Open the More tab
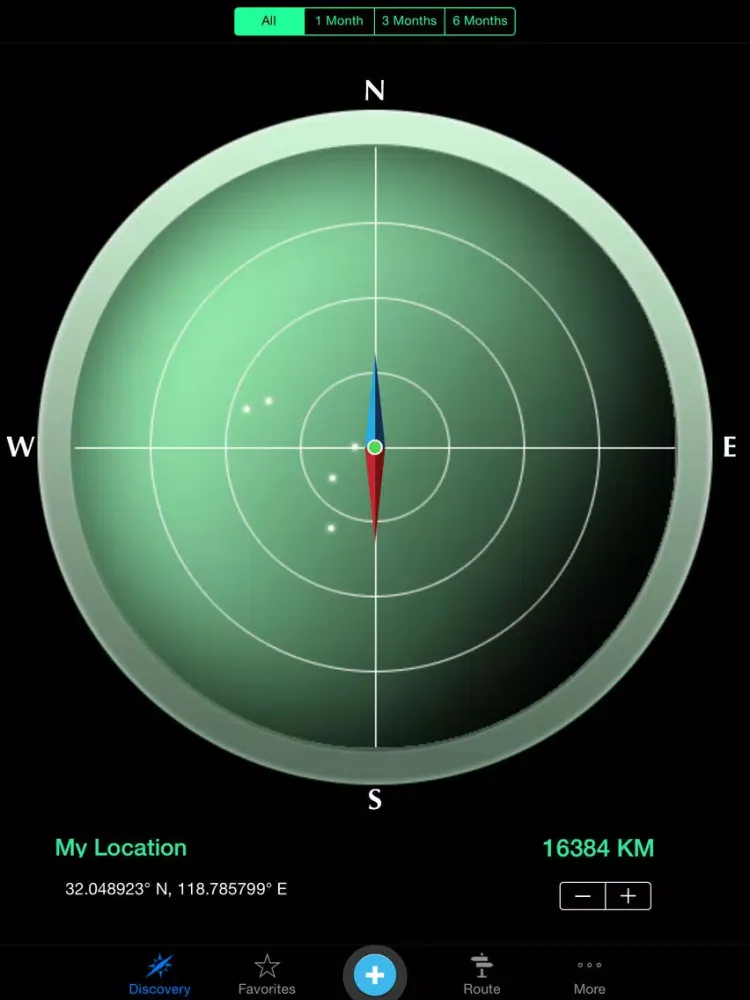This screenshot has height=1000, width=750. pos(589,974)
